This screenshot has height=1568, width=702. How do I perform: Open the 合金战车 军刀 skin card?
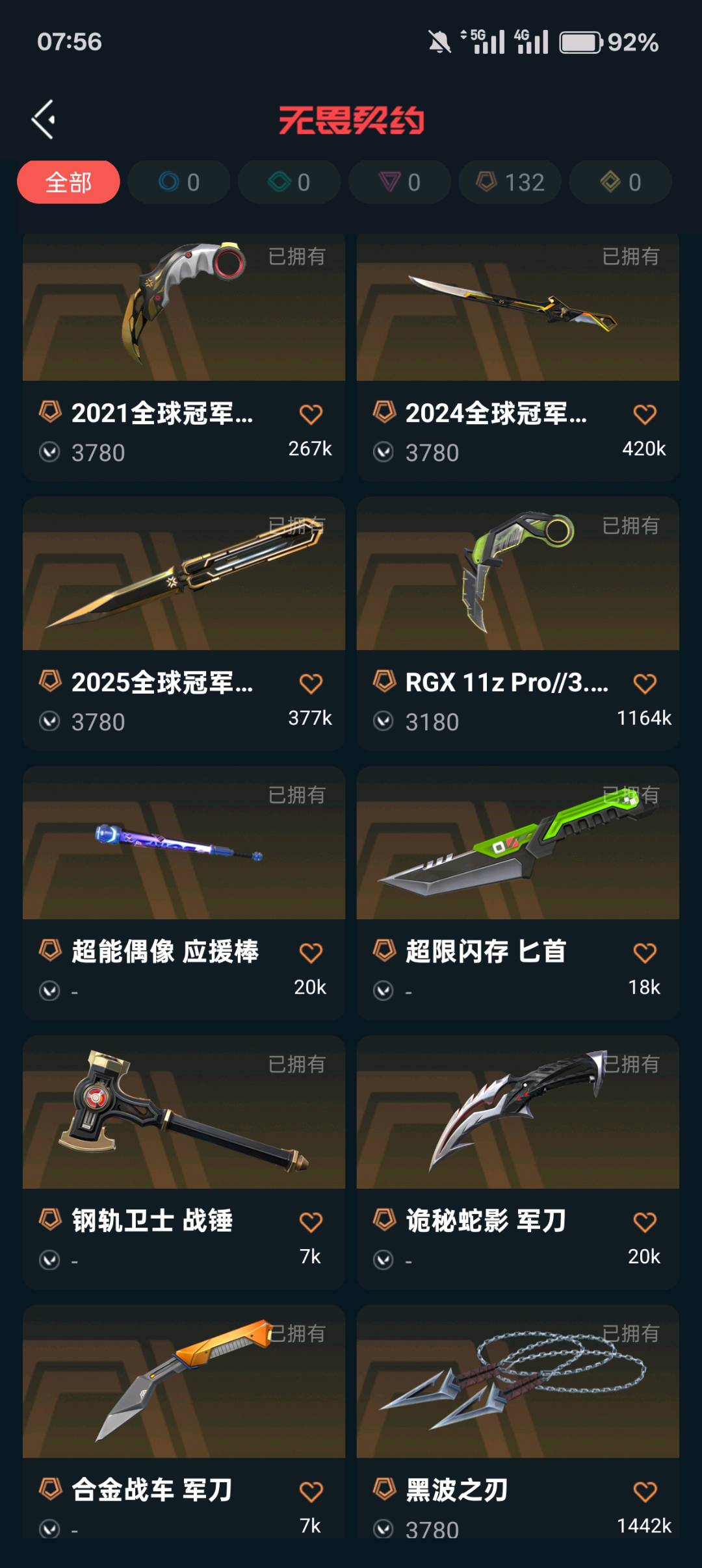(x=183, y=1384)
